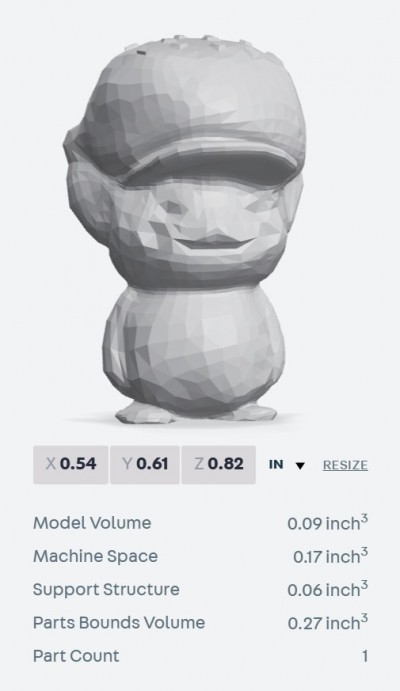Open the IN units dropdown
This screenshot has height=691, width=400.
[x=287, y=465]
